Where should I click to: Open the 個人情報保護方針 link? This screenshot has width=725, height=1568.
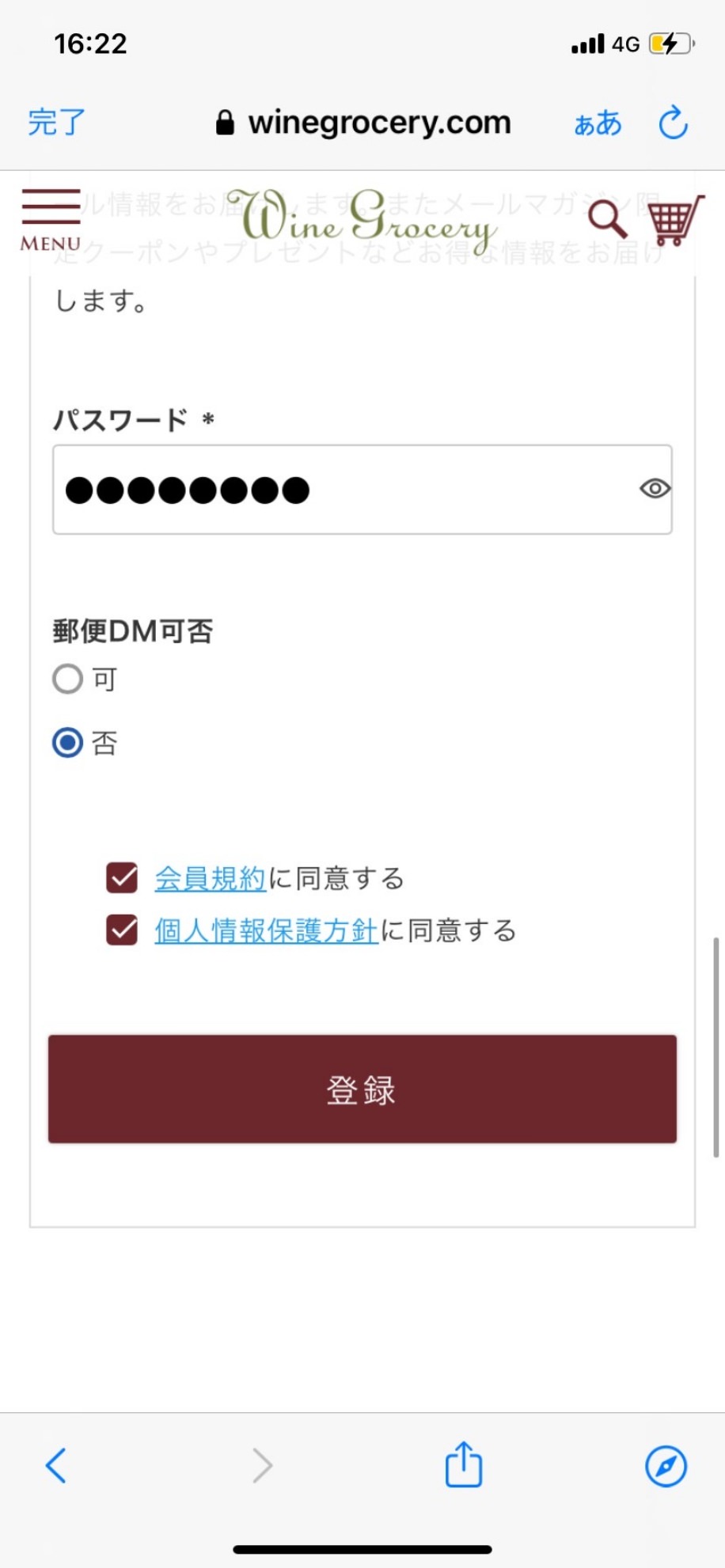coord(266,930)
